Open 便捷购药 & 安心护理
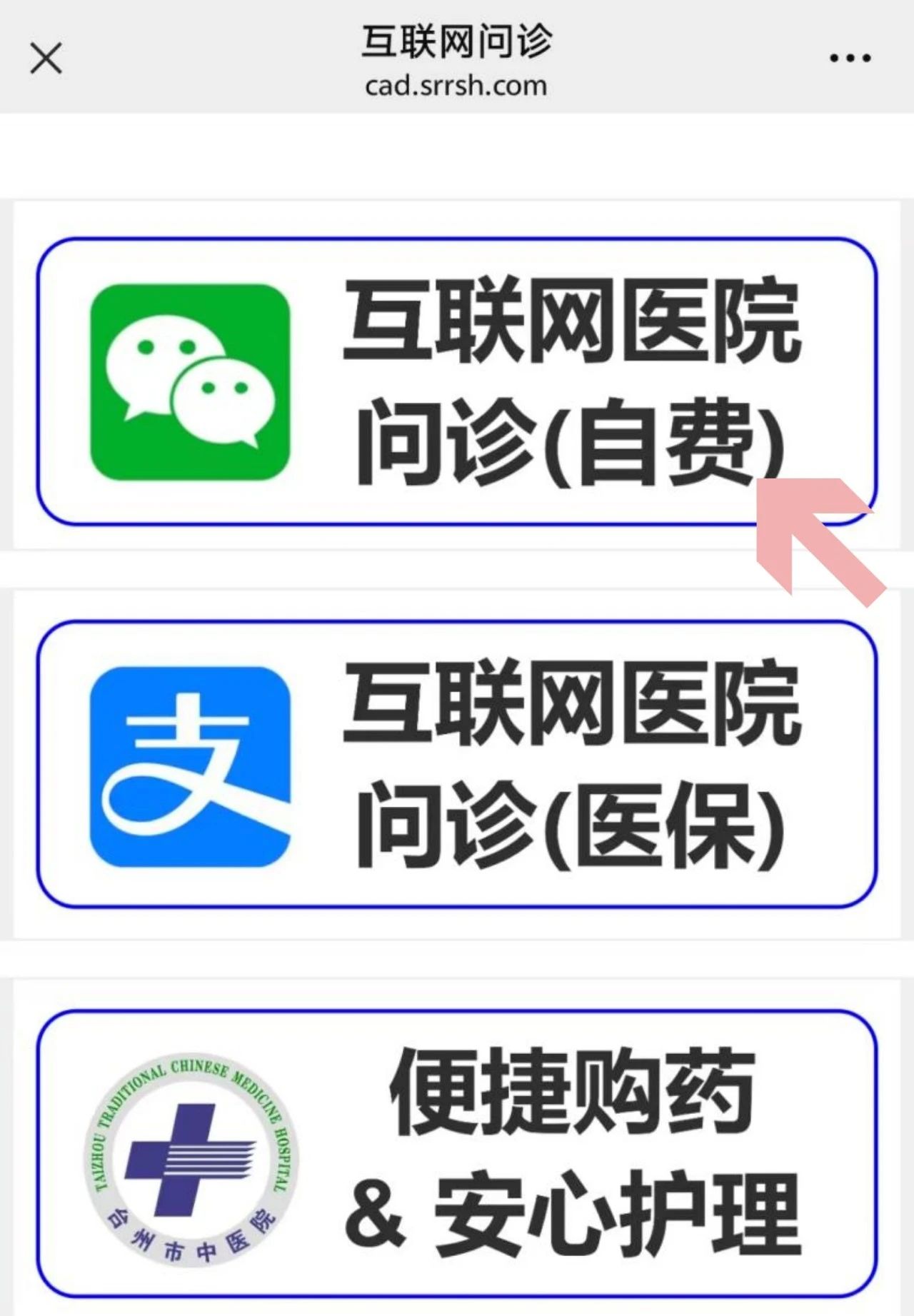This screenshot has height=1316, width=914. 457,1152
